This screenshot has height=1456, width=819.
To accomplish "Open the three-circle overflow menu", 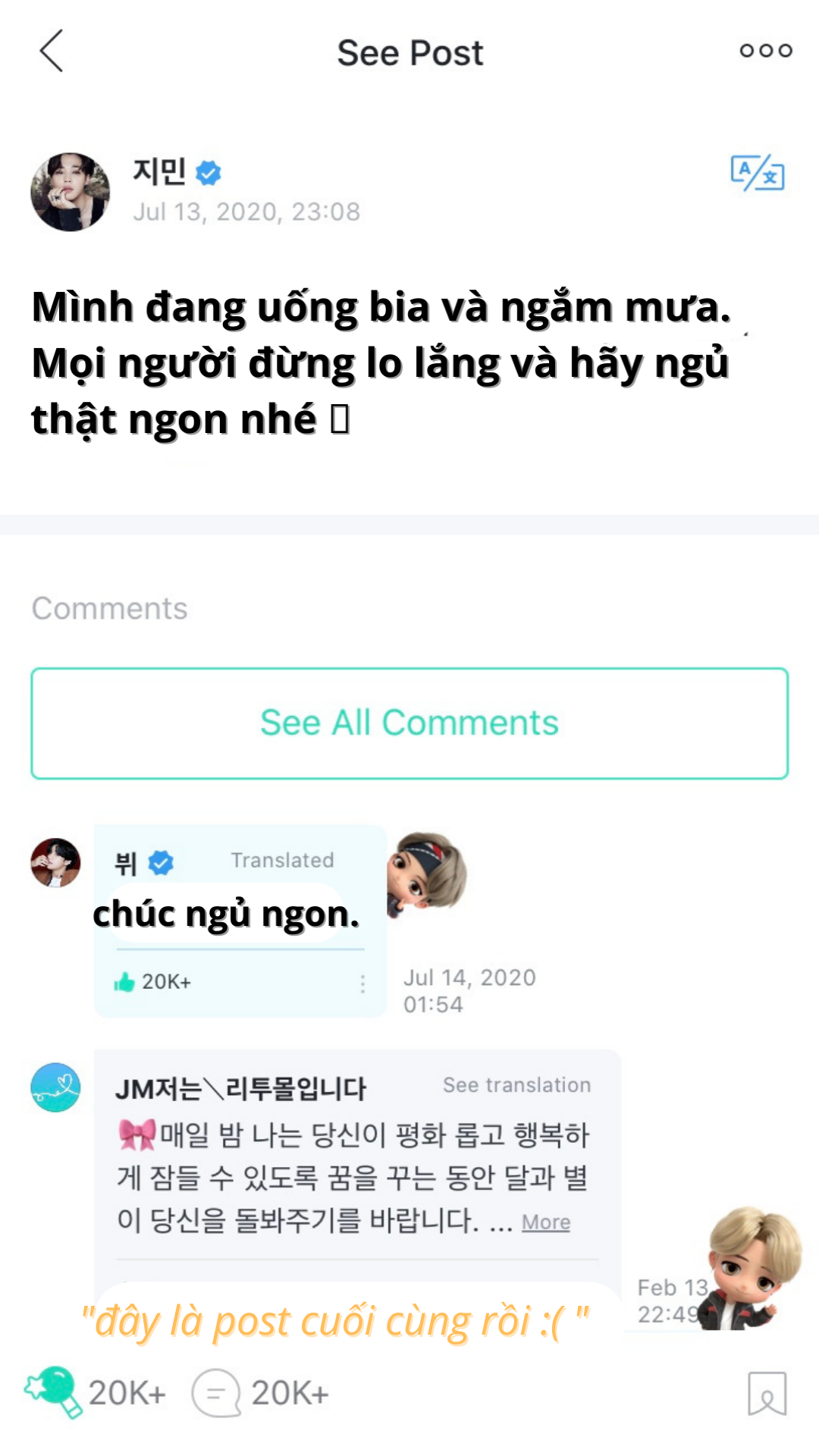I will click(x=766, y=51).
